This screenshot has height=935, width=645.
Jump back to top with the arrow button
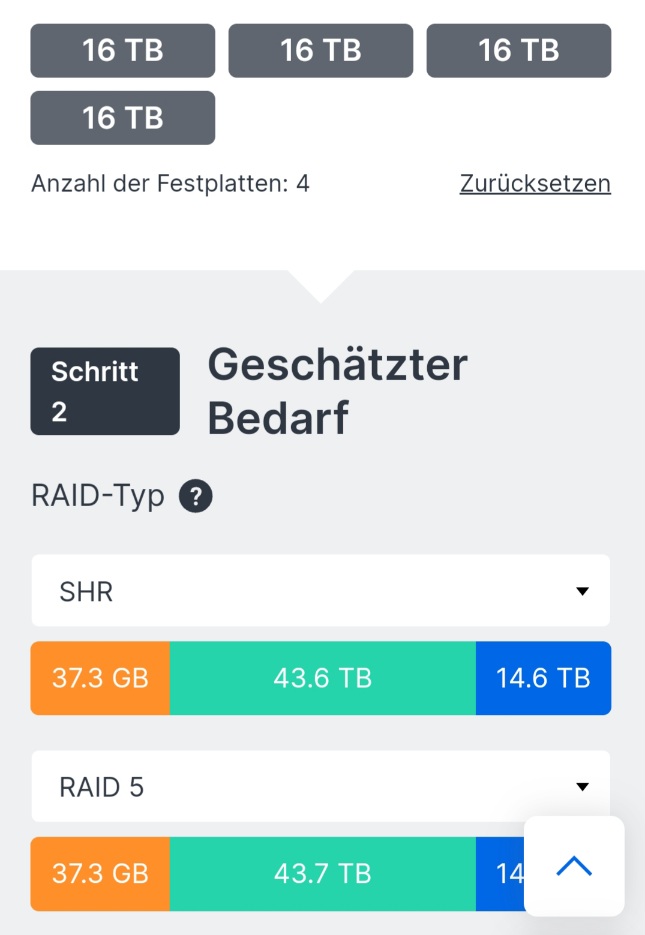(574, 867)
